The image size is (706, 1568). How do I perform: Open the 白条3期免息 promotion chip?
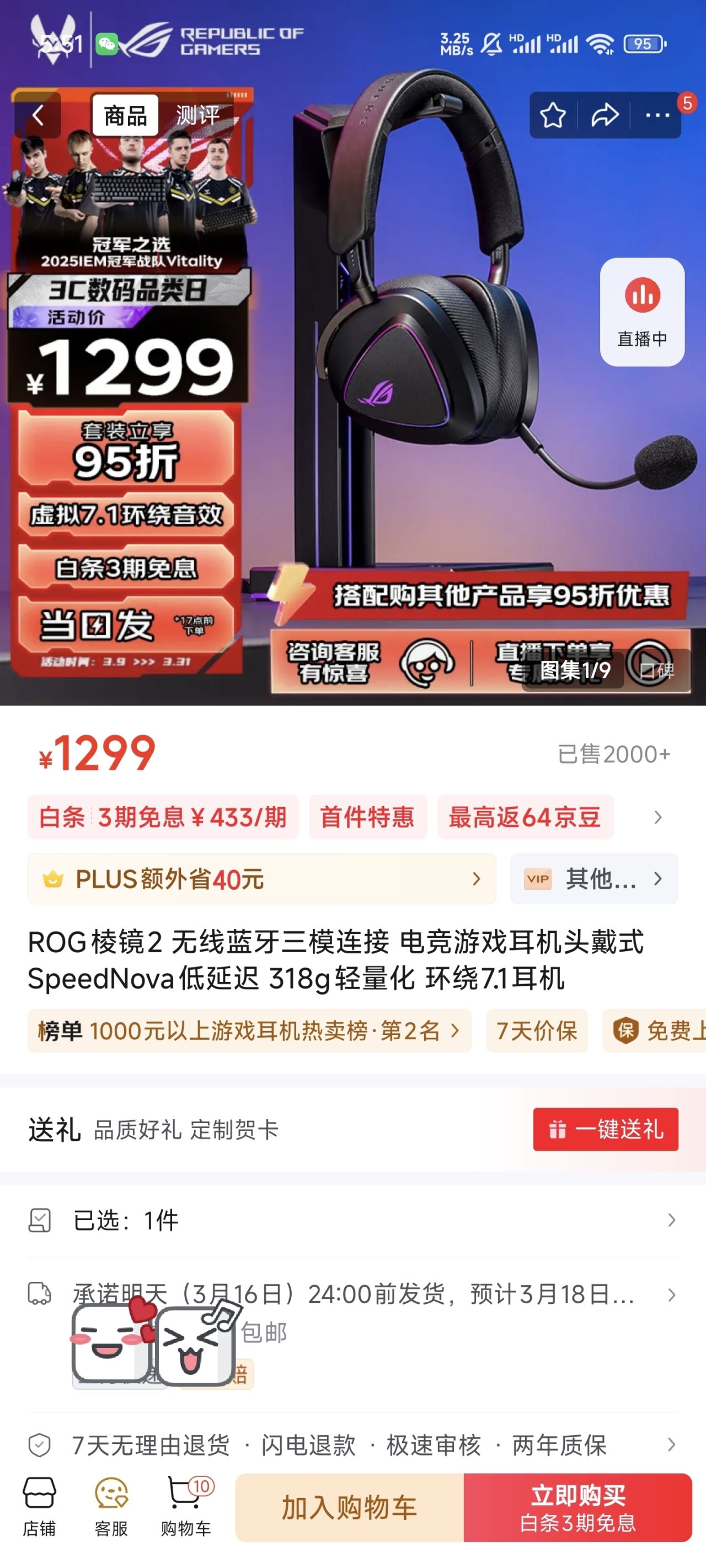[x=163, y=817]
